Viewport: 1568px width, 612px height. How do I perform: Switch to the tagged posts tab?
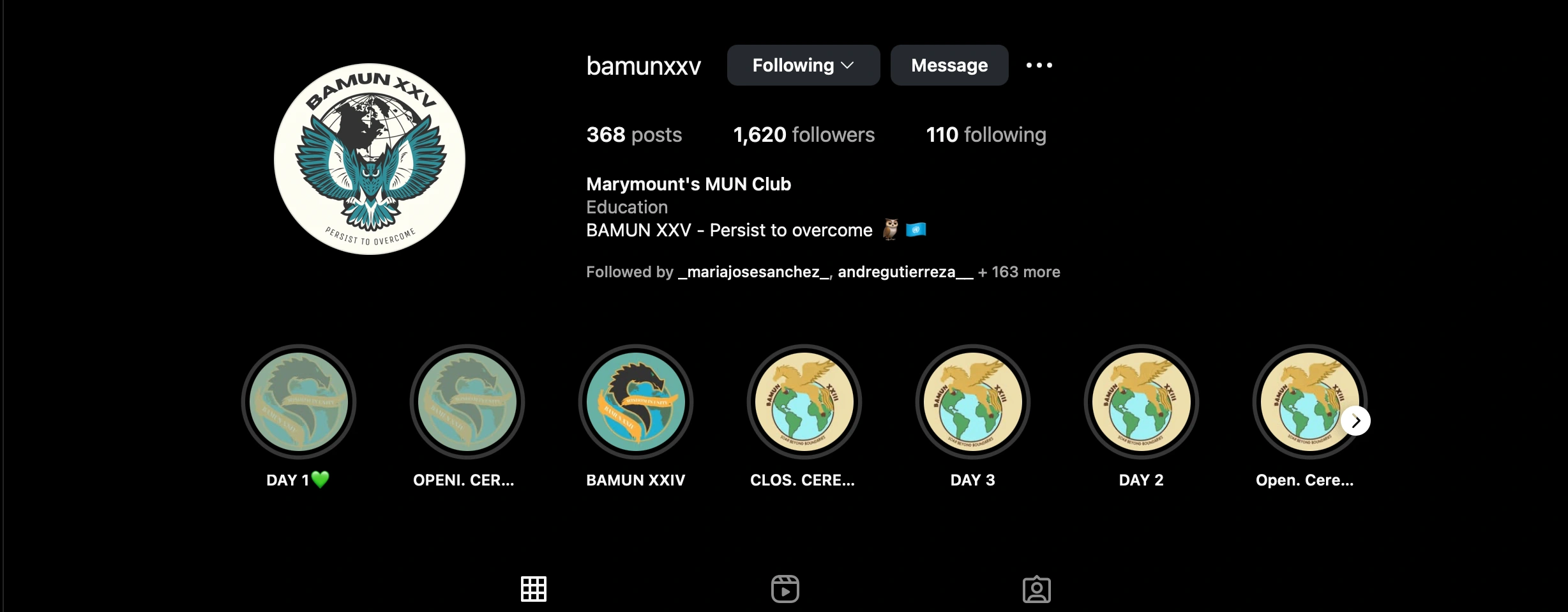pyautogui.click(x=1036, y=588)
